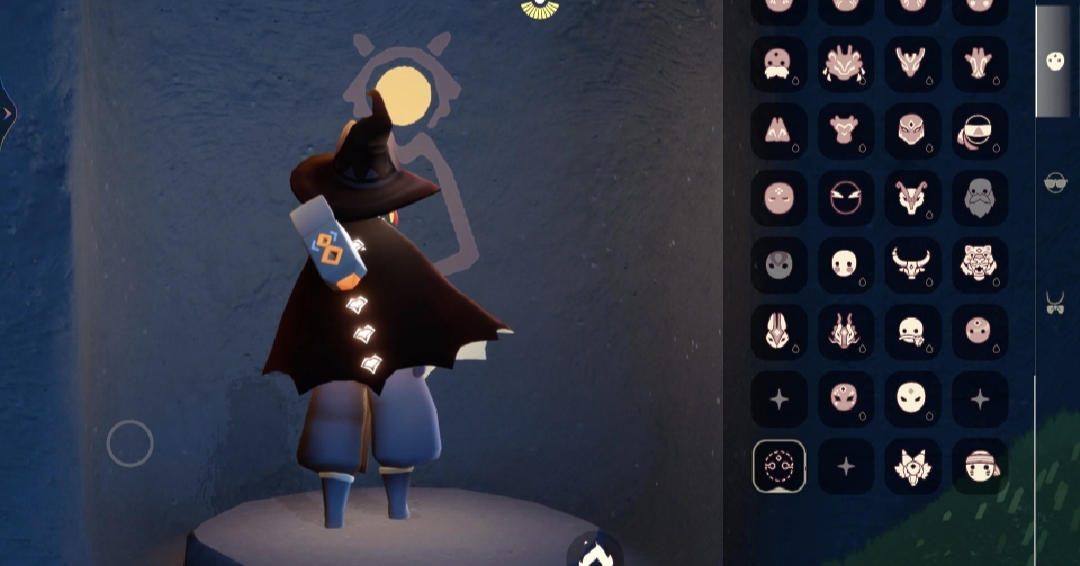The height and width of the screenshot is (566, 1080).
Task: Tap the flame icon at the bottom
Action: pyautogui.click(x=594, y=550)
